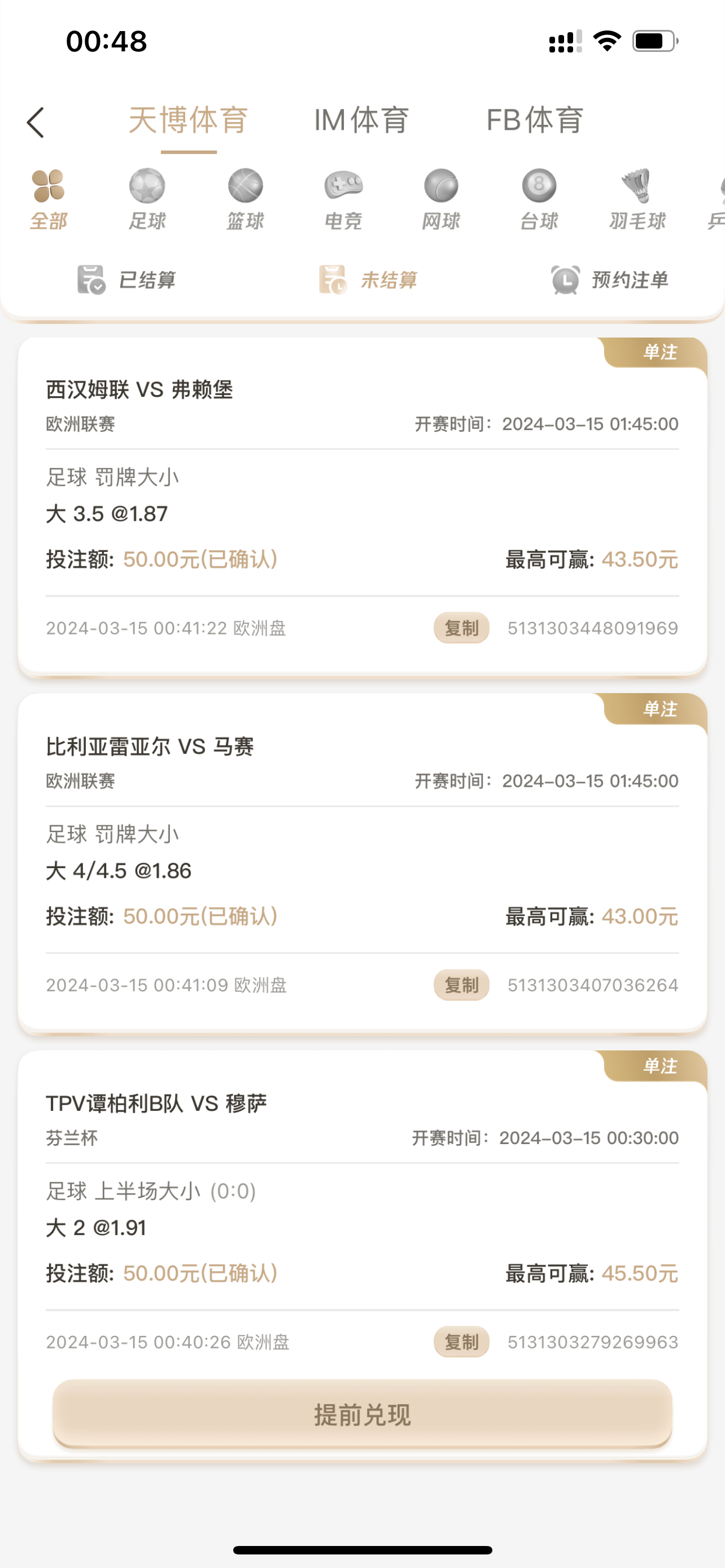725x1568 pixels.
Task: Tap 提前兑现 to cash out early
Action: (x=362, y=1414)
